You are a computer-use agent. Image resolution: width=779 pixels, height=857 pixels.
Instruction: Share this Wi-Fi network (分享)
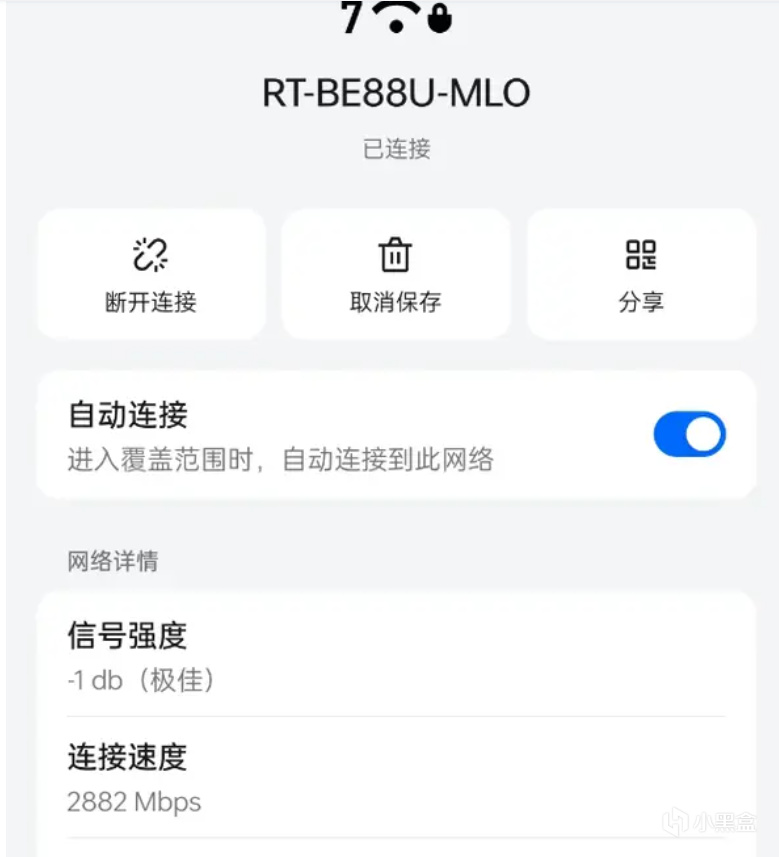641,273
